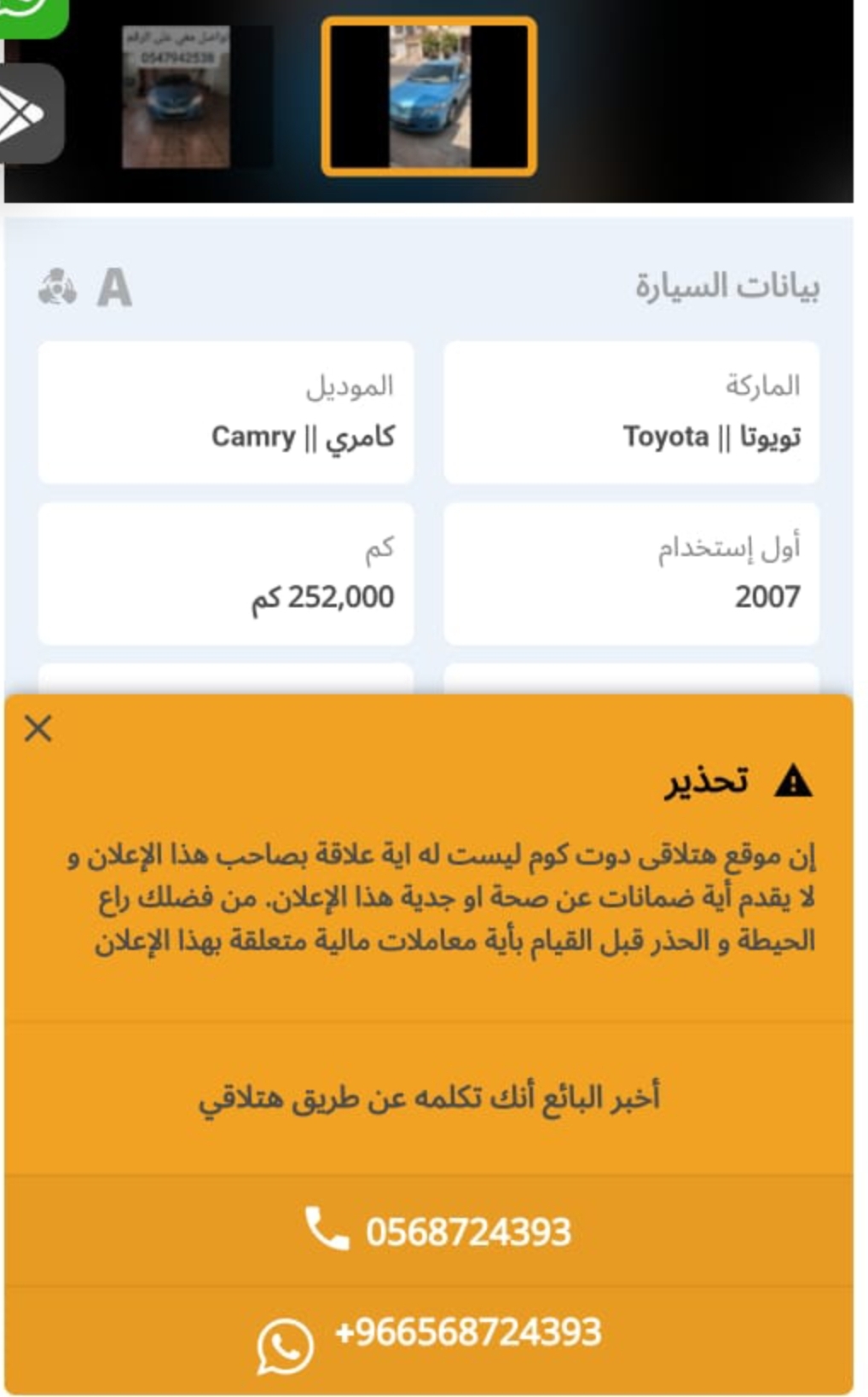
Task: Select the first car photo thumbnail
Action: tap(176, 96)
